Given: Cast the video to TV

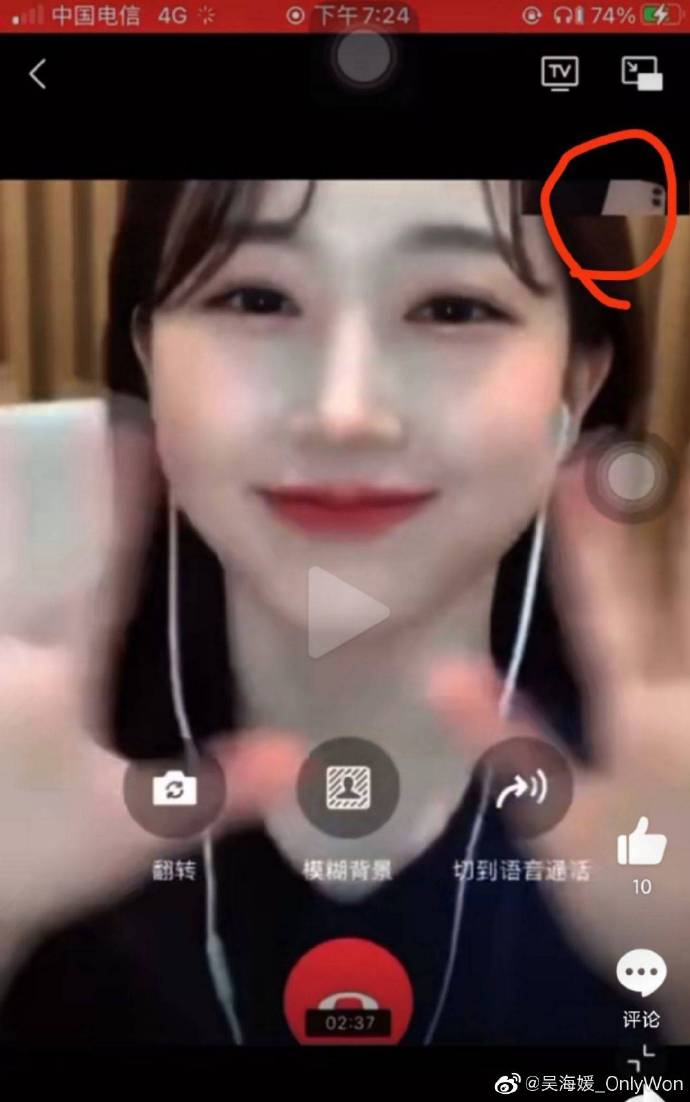Looking at the screenshot, I should pos(560,72).
